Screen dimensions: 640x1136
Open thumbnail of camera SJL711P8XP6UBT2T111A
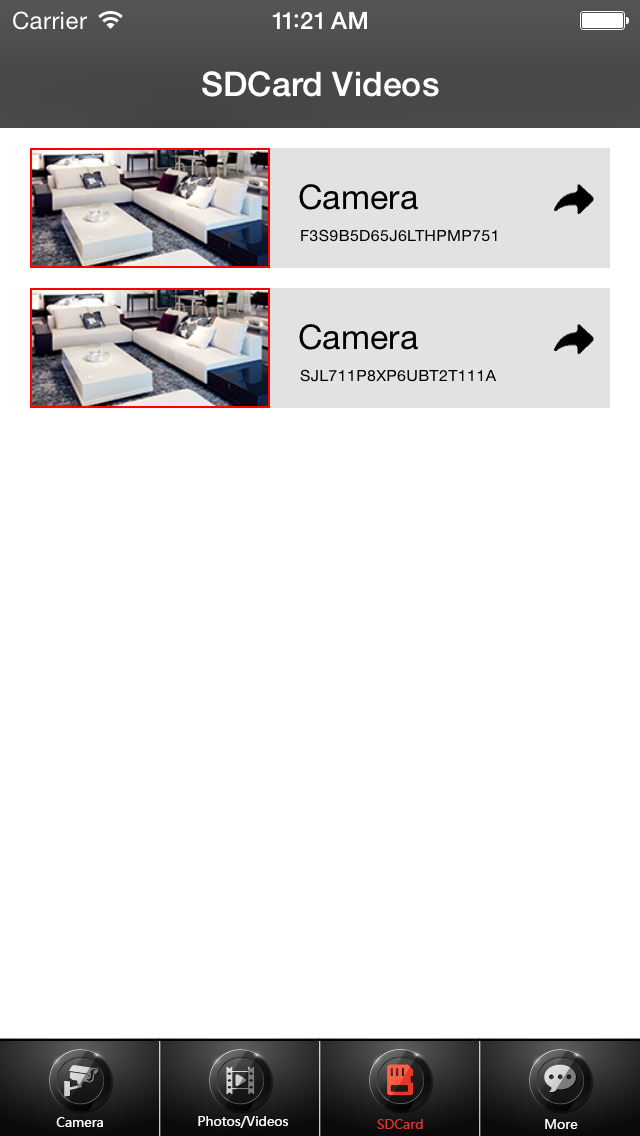pyautogui.click(x=150, y=348)
